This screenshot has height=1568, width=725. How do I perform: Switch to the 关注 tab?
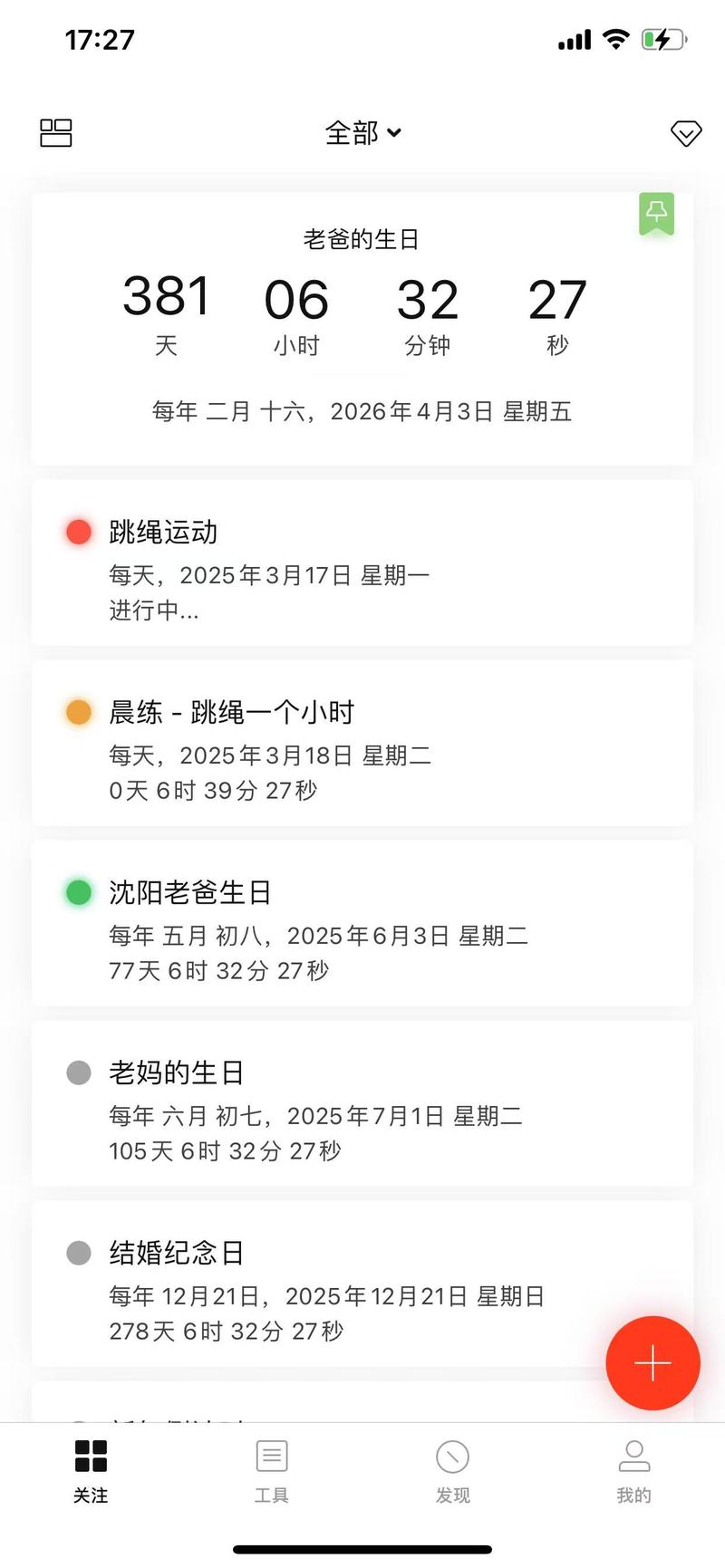(91, 1472)
